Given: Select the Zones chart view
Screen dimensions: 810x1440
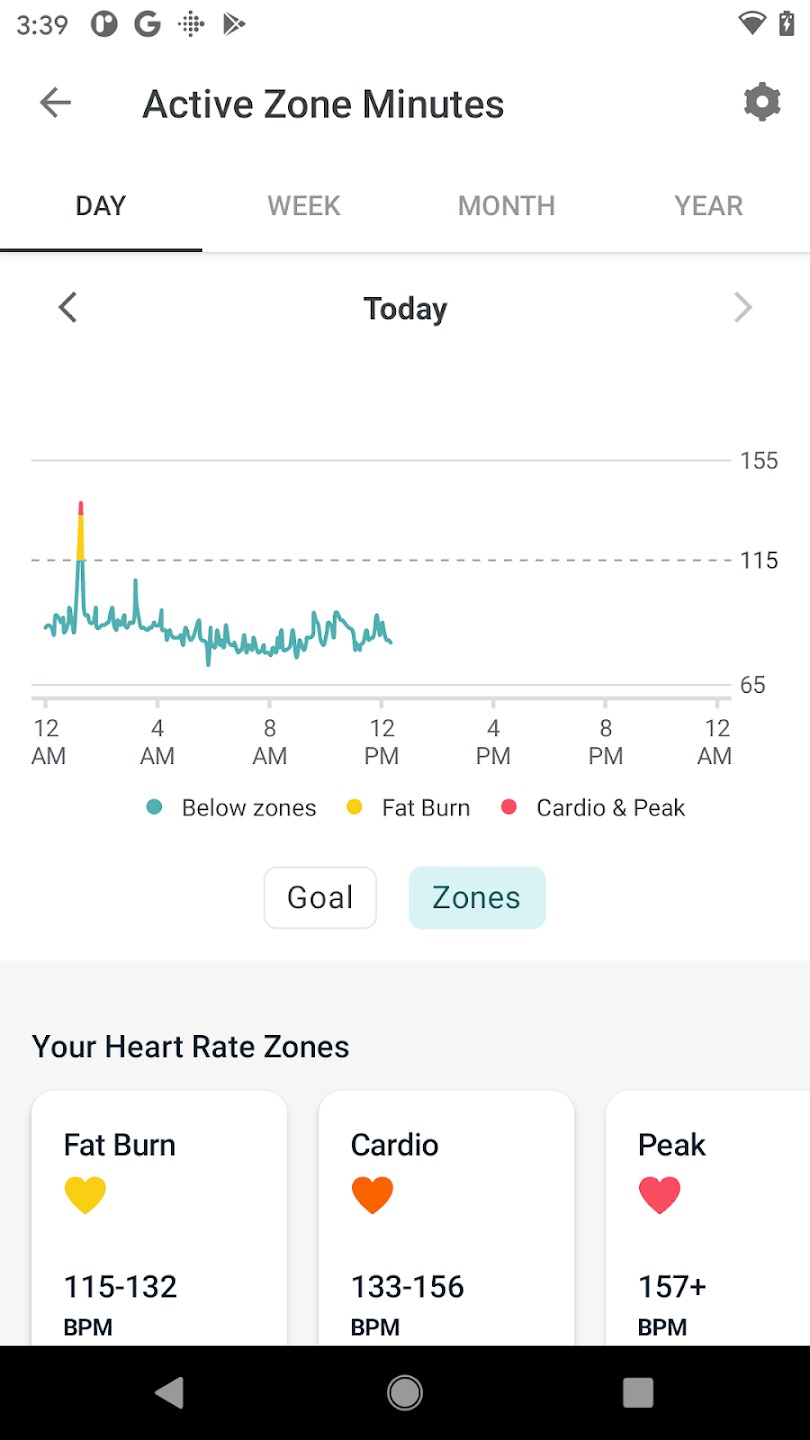Looking at the screenshot, I should (x=477, y=897).
